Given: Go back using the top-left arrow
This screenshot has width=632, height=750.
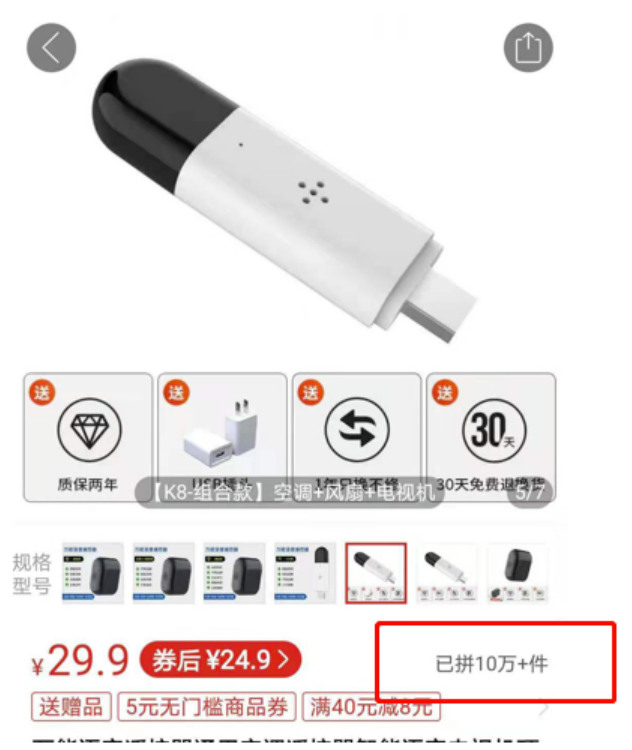Looking at the screenshot, I should pos(51,47).
